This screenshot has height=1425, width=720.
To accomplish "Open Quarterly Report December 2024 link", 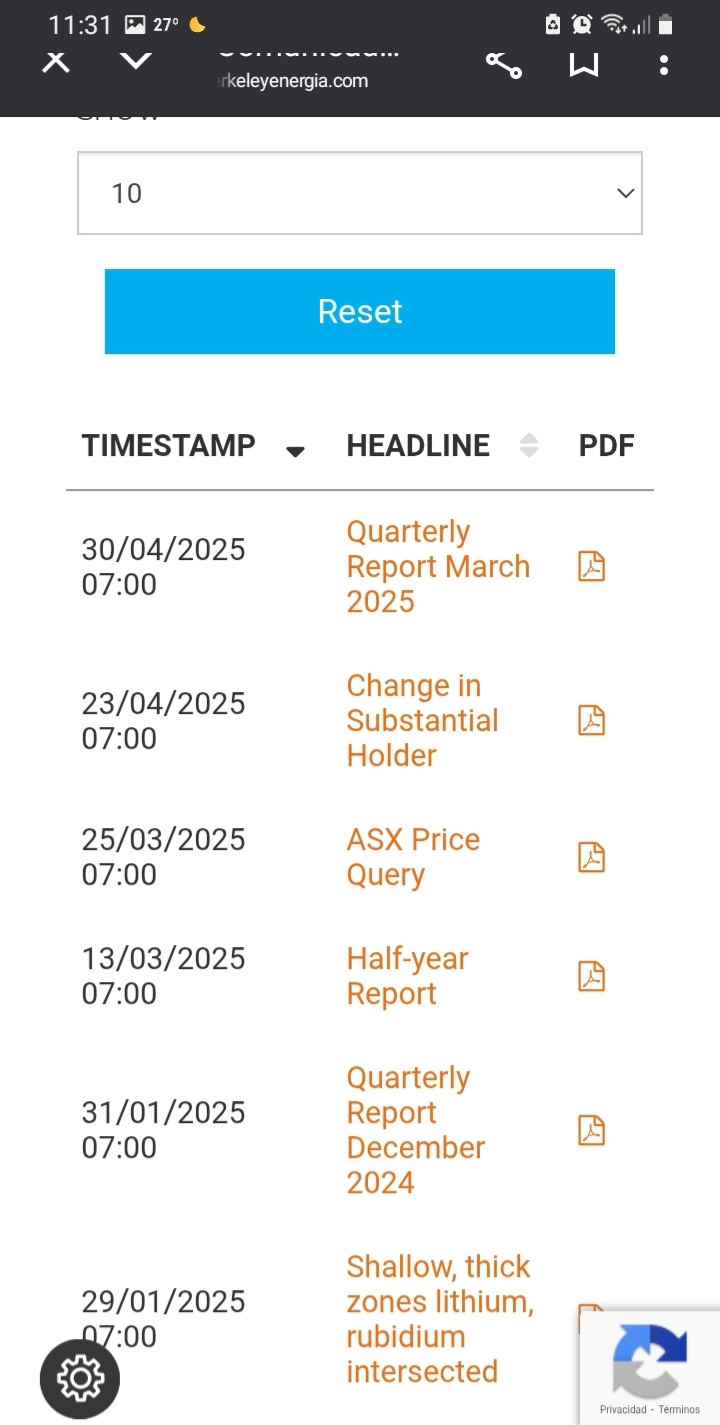I will click(416, 1130).
